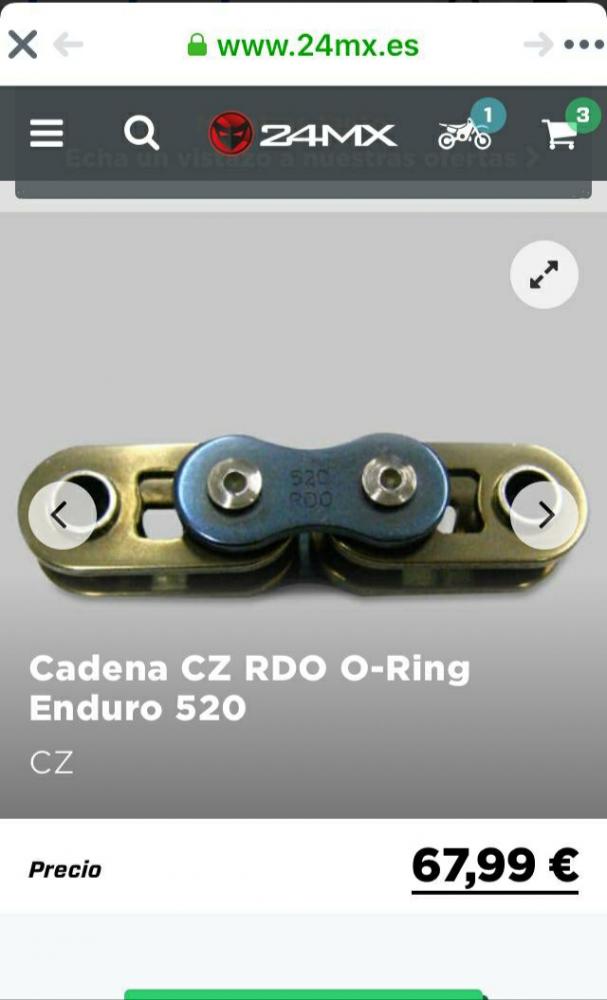The height and width of the screenshot is (1000, 607).
Task: Go to 24MX home via logo
Action: (x=303, y=133)
